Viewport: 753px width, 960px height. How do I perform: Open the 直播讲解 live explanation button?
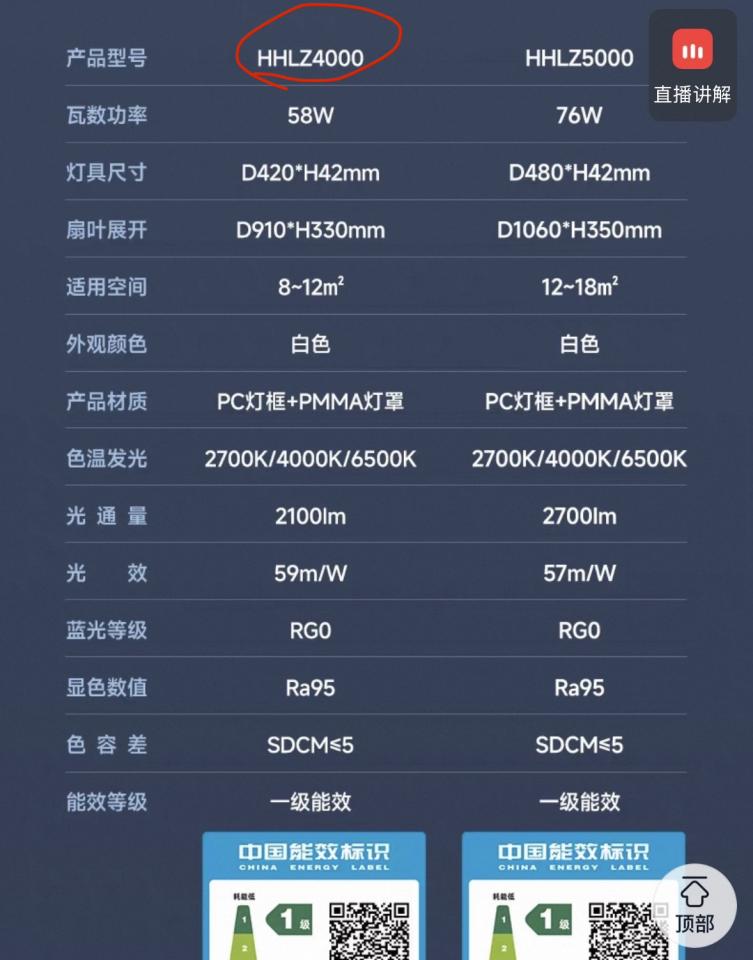pyautogui.click(x=692, y=65)
